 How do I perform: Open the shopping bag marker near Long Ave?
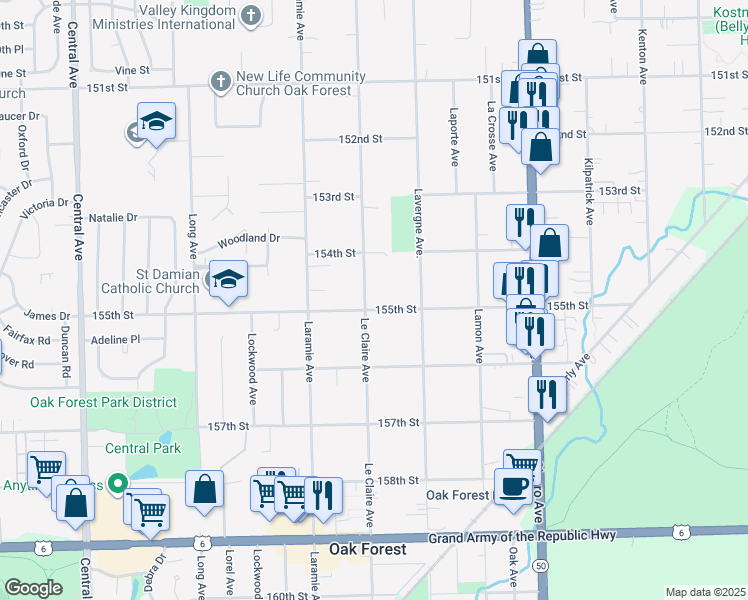[204, 490]
